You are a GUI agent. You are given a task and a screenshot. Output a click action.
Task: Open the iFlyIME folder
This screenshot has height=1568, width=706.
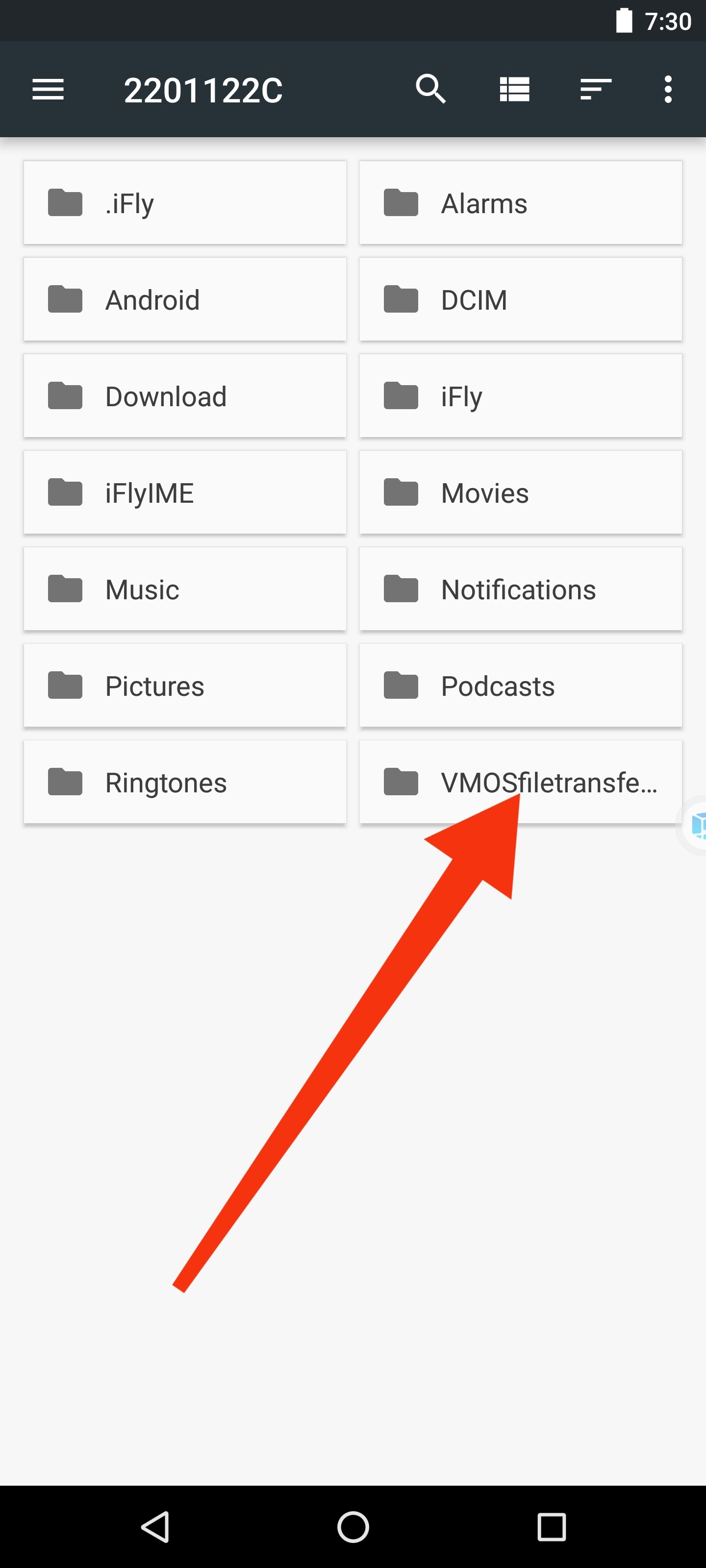coord(185,492)
